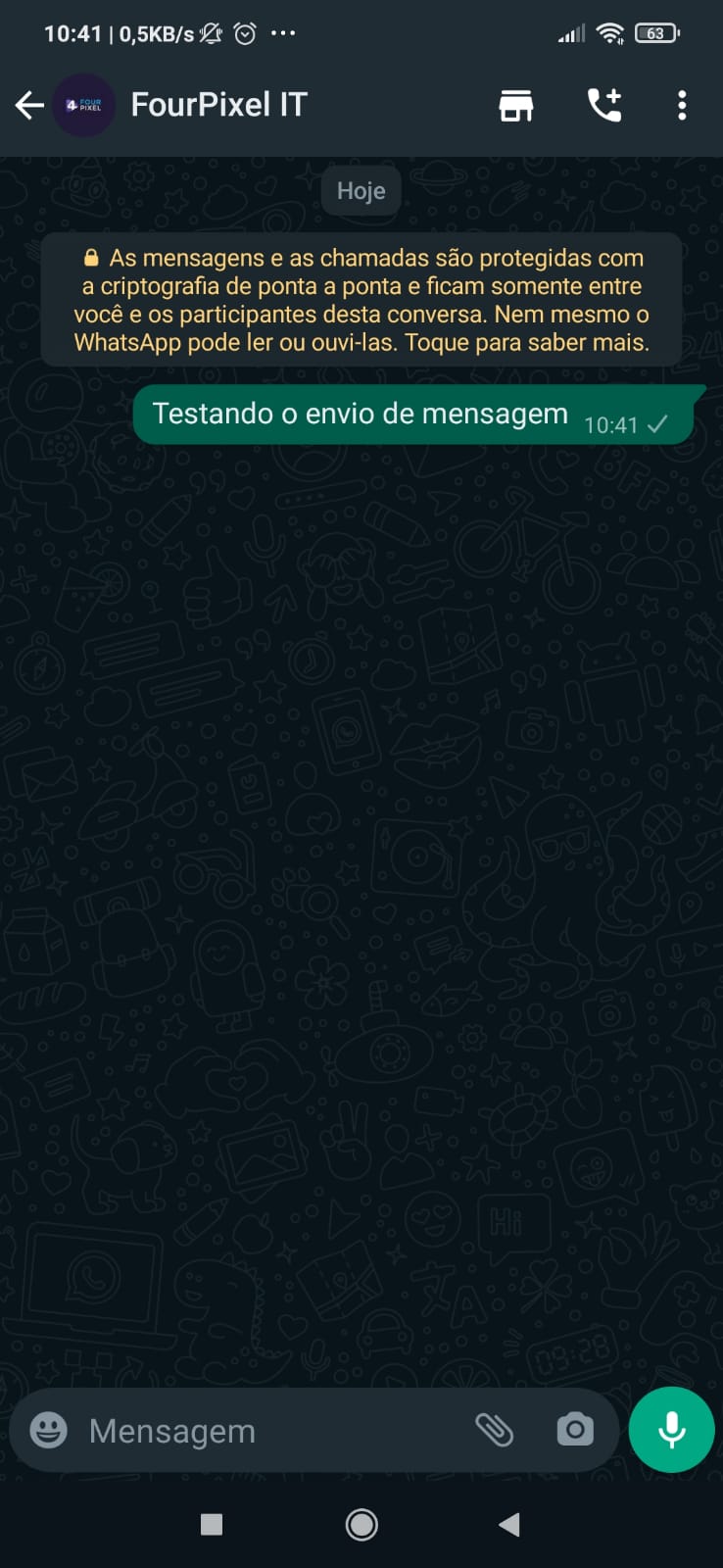
Task: Open the business catalog storefront icon
Action: coord(516,105)
